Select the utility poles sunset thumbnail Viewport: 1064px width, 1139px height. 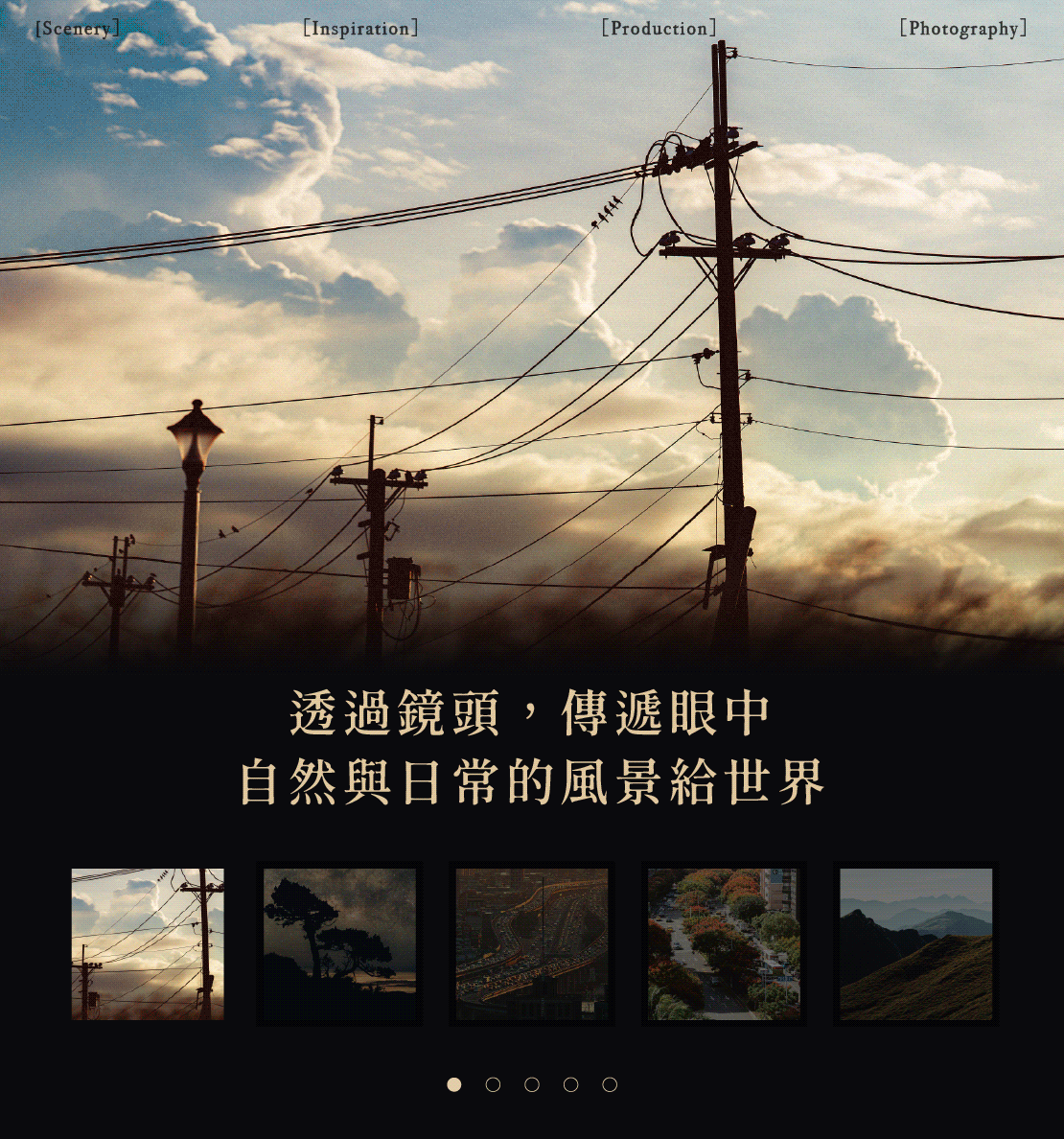(148, 944)
